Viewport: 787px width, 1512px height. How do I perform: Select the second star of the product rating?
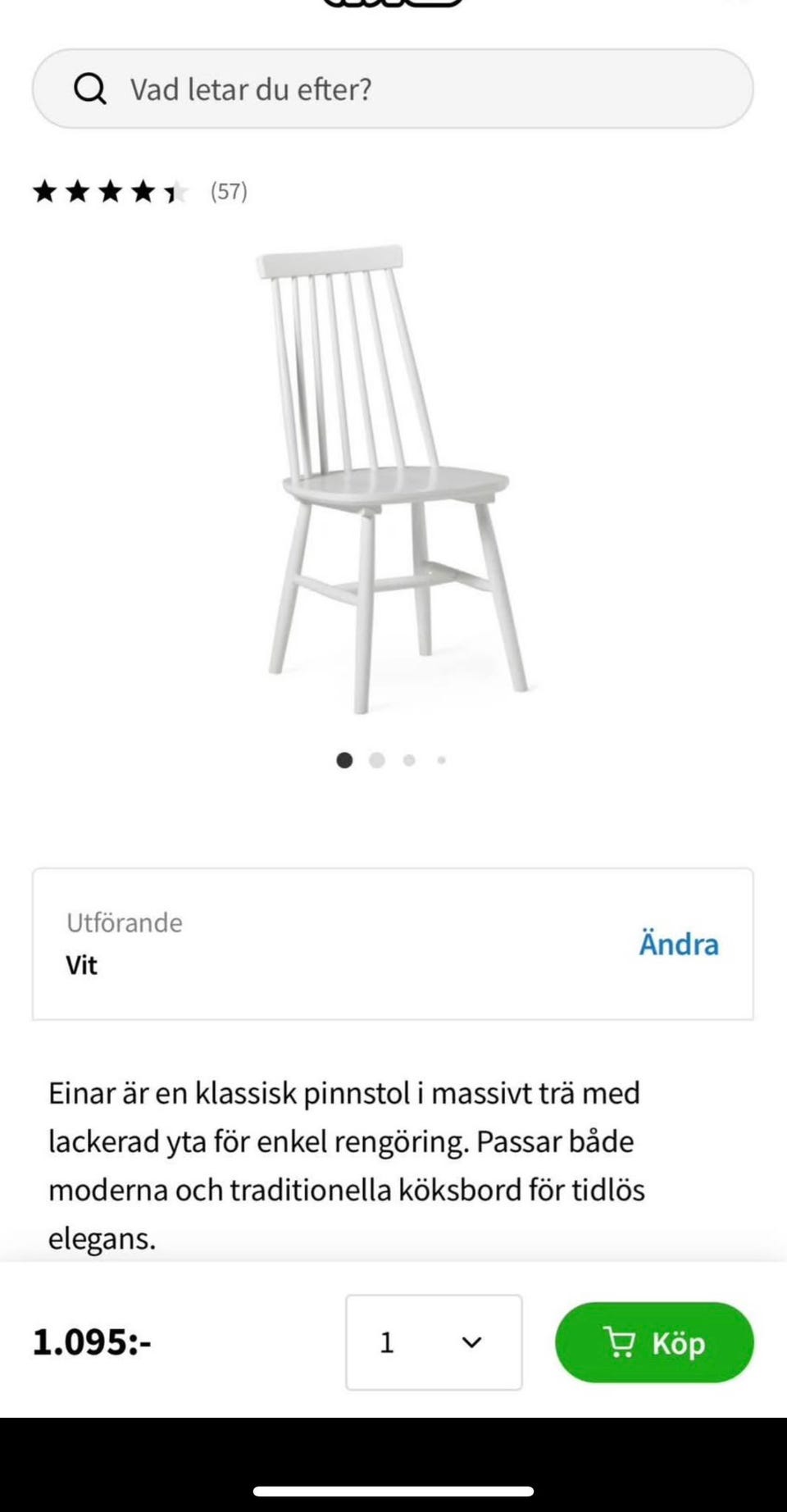pyautogui.click(x=80, y=193)
